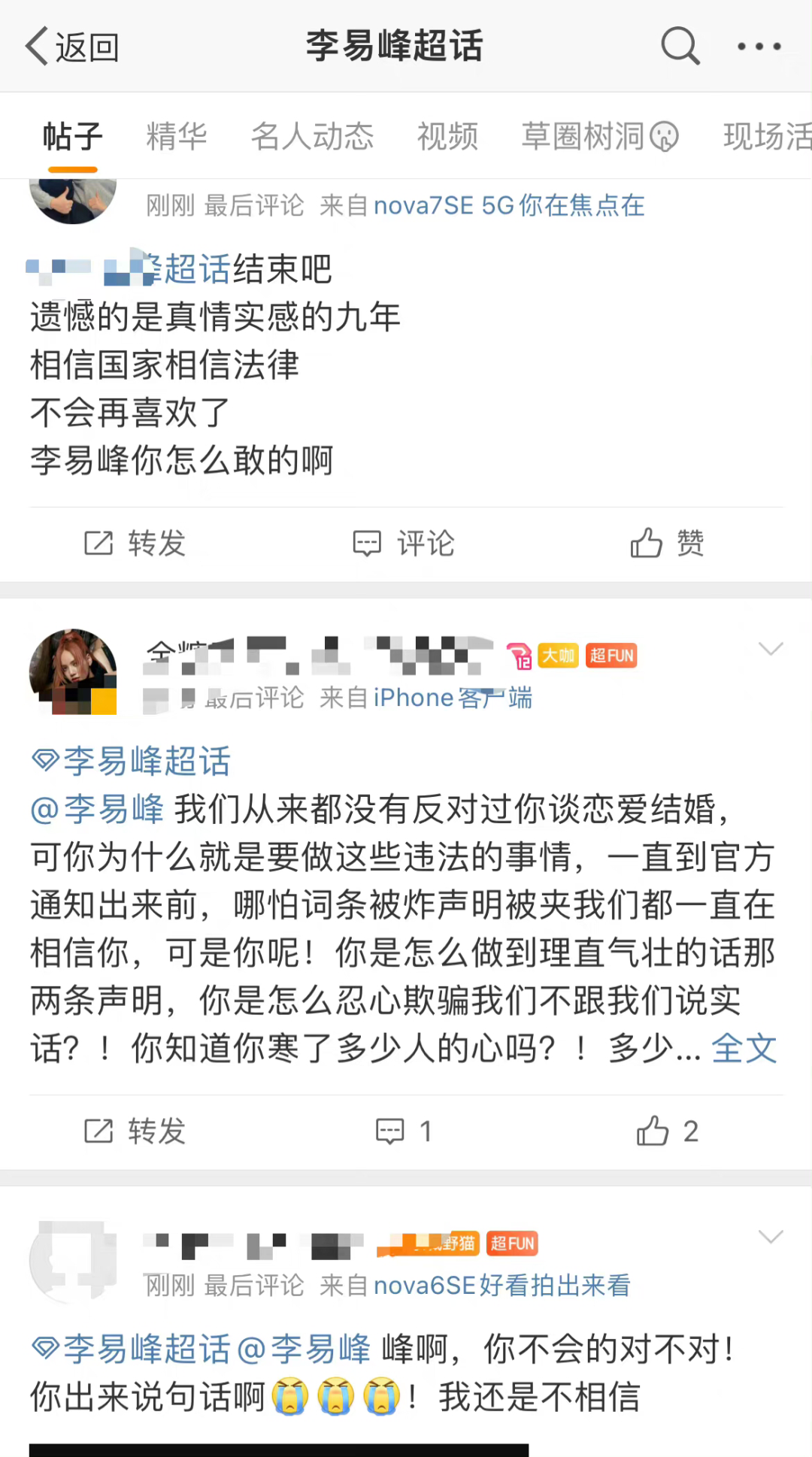Open search in 李易峰超话
This screenshot has width=812, height=1457.
point(680,47)
